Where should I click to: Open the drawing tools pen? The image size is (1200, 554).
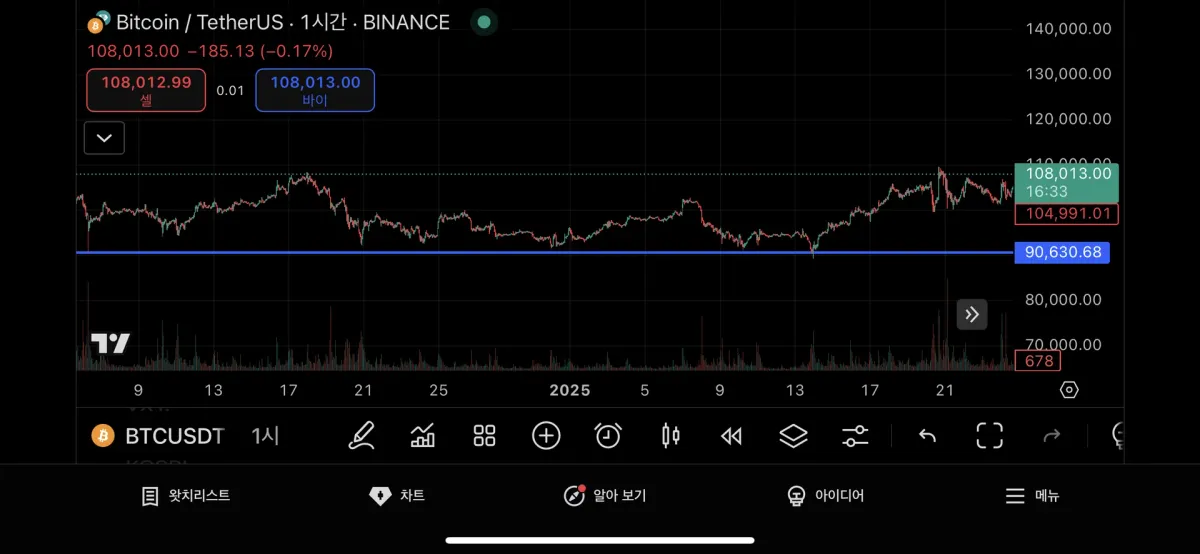(362, 435)
